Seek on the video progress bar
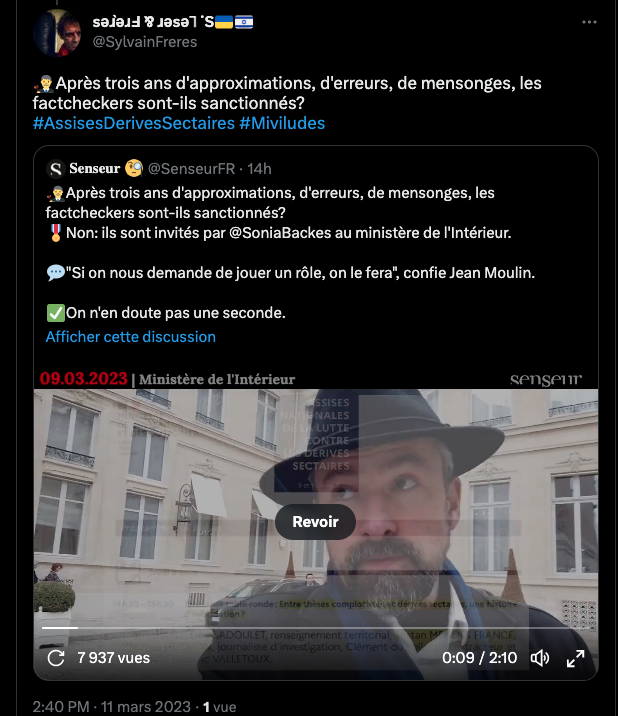The height and width of the screenshot is (716, 618). point(315,629)
